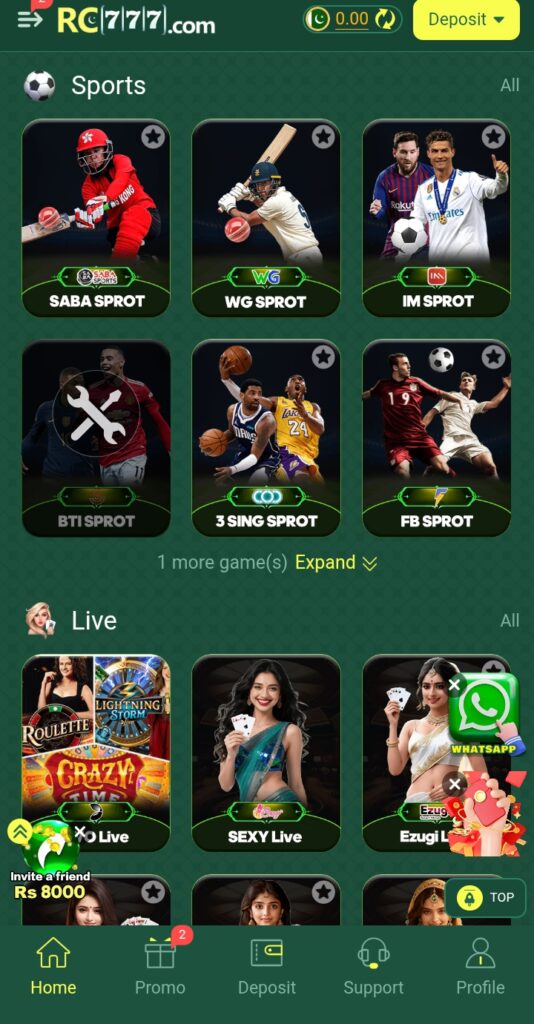Favorite the FB SPROT game
The image size is (534, 1024).
494,357
